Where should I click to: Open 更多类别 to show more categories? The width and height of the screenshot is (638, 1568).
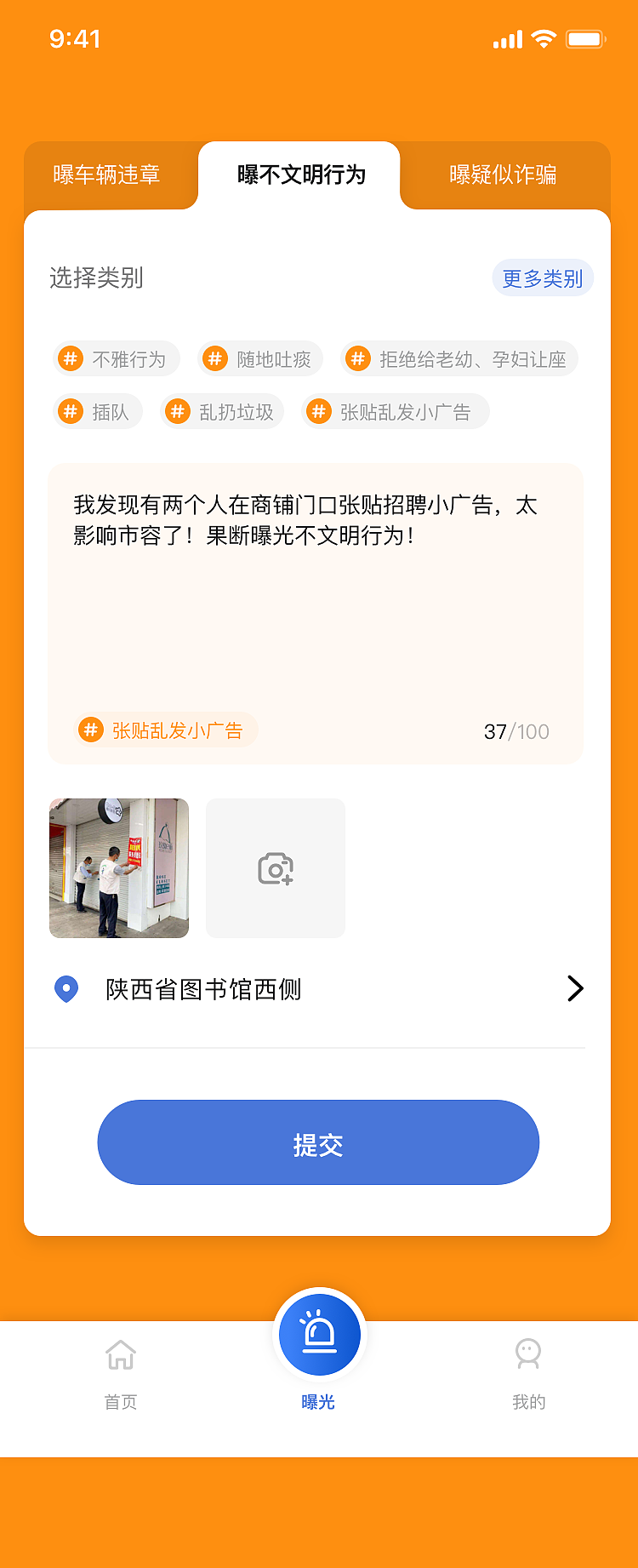pyautogui.click(x=543, y=278)
